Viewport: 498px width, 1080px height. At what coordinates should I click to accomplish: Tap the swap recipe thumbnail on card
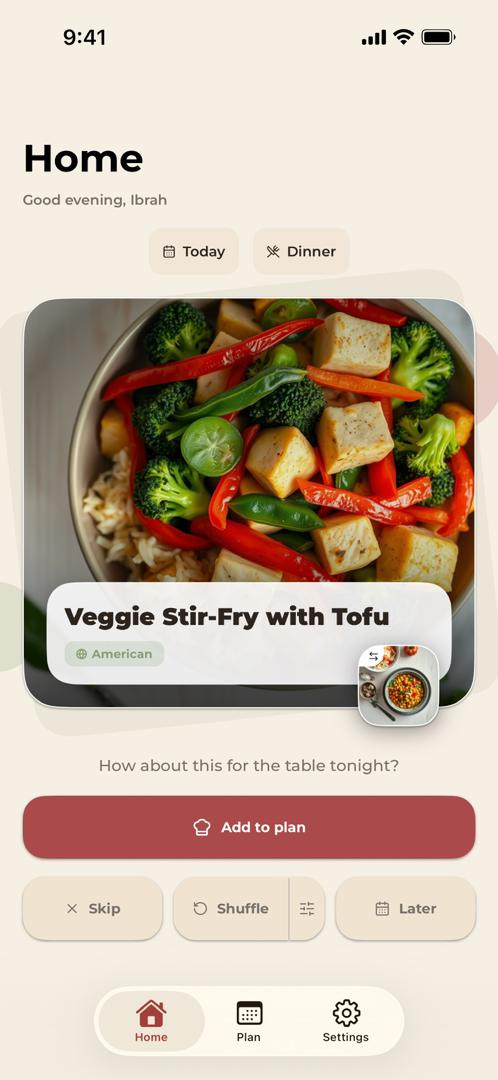398,685
